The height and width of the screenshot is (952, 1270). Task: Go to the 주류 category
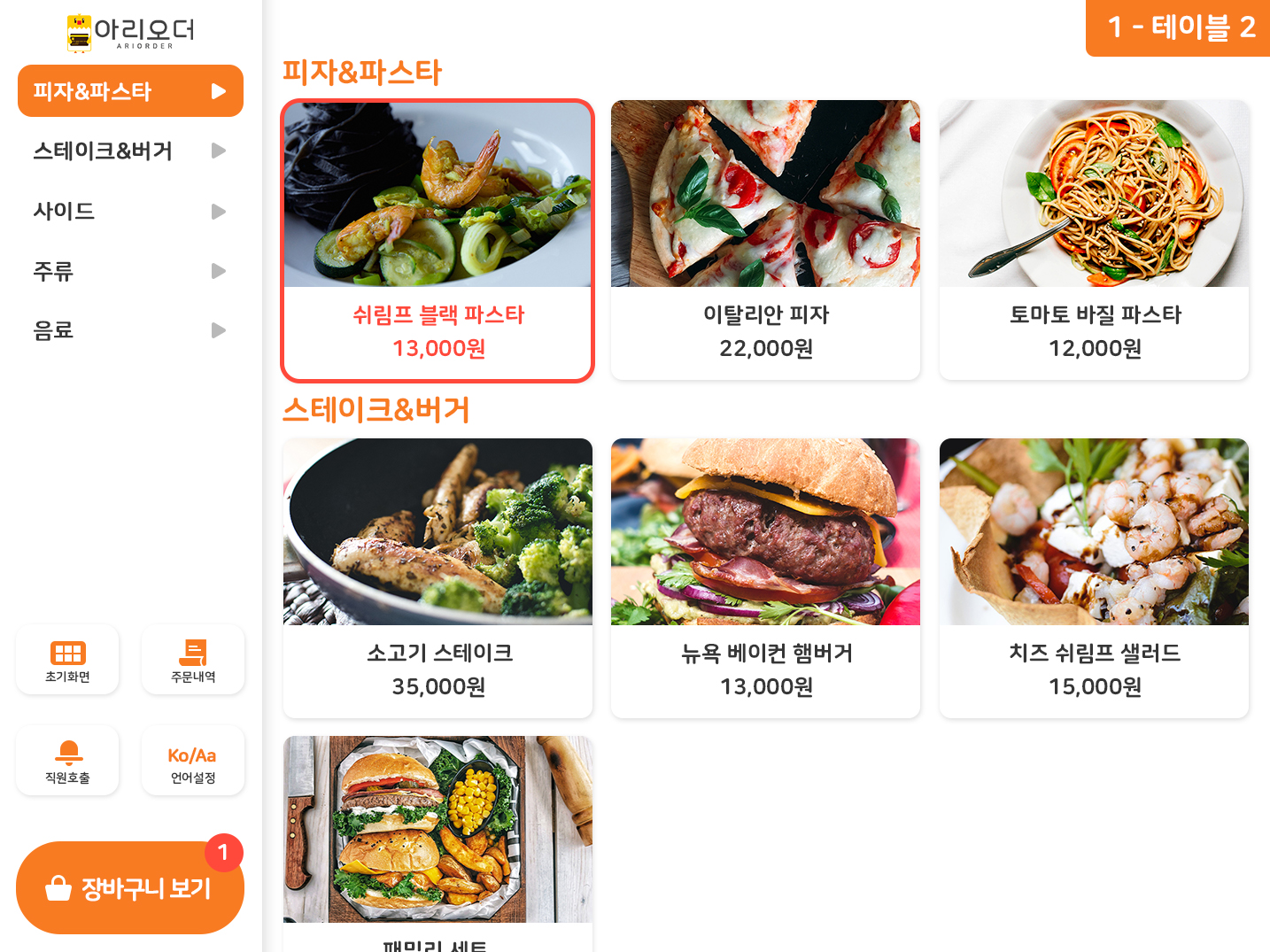(x=130, y=271)
